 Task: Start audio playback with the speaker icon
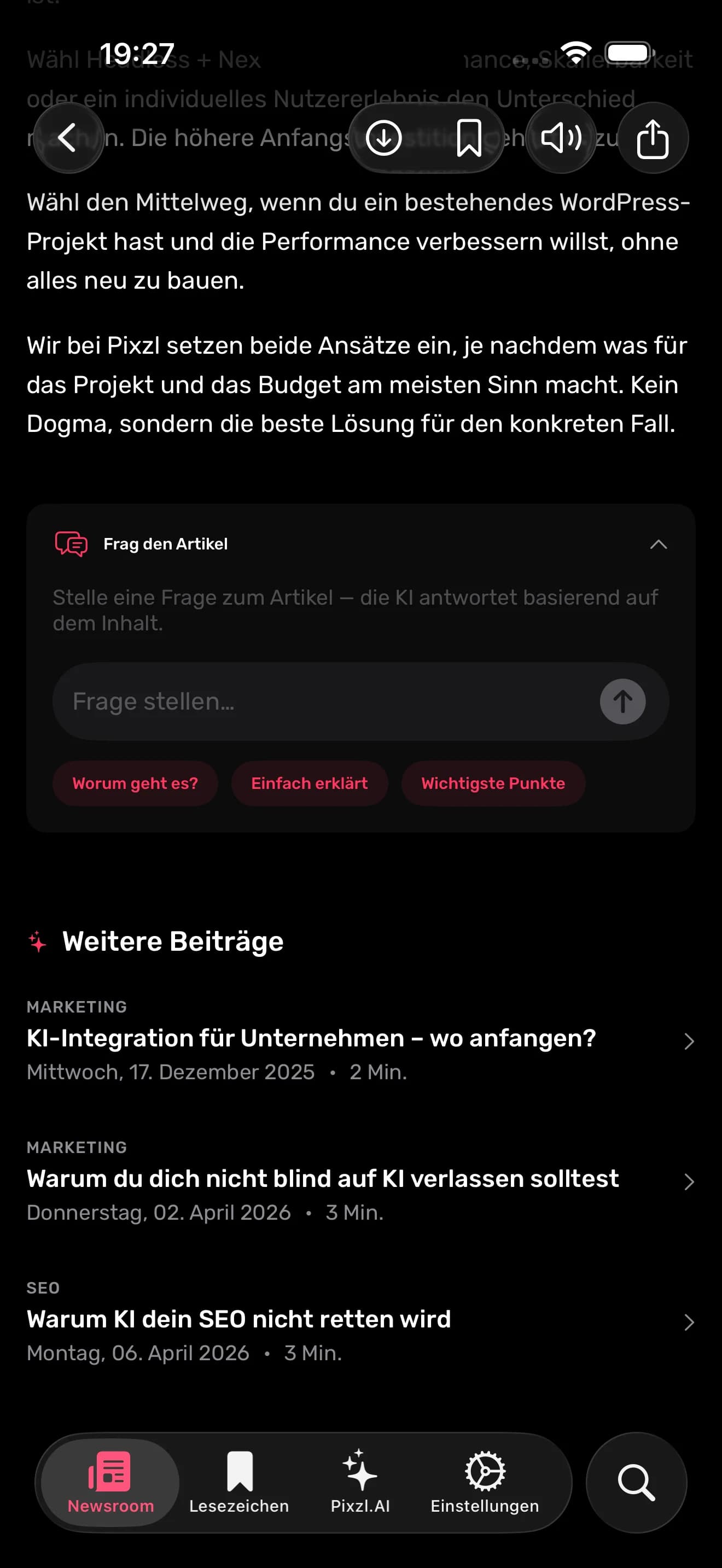561,138
